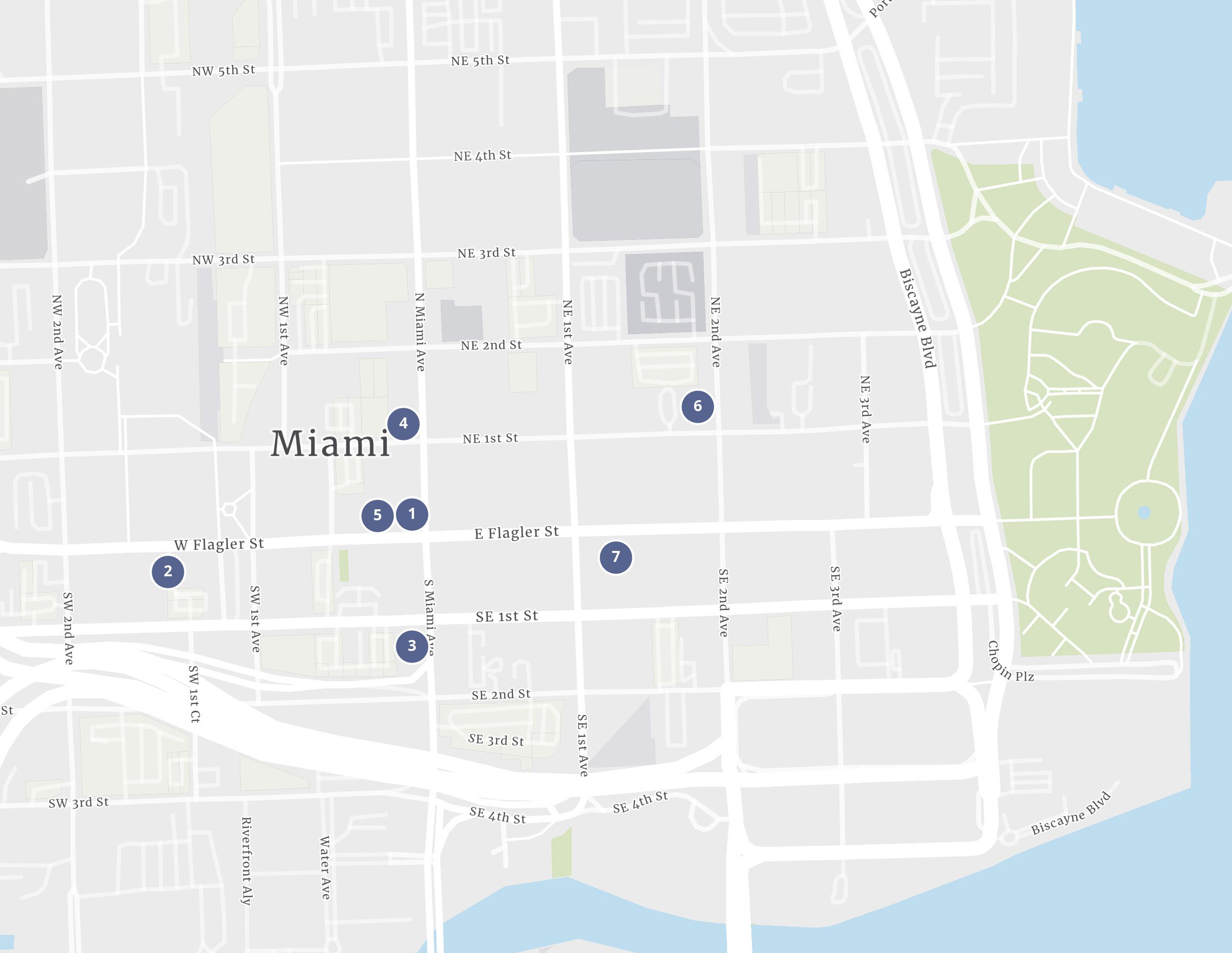
Task: Select map marker number 5
Action: click(x=377, y=515)
